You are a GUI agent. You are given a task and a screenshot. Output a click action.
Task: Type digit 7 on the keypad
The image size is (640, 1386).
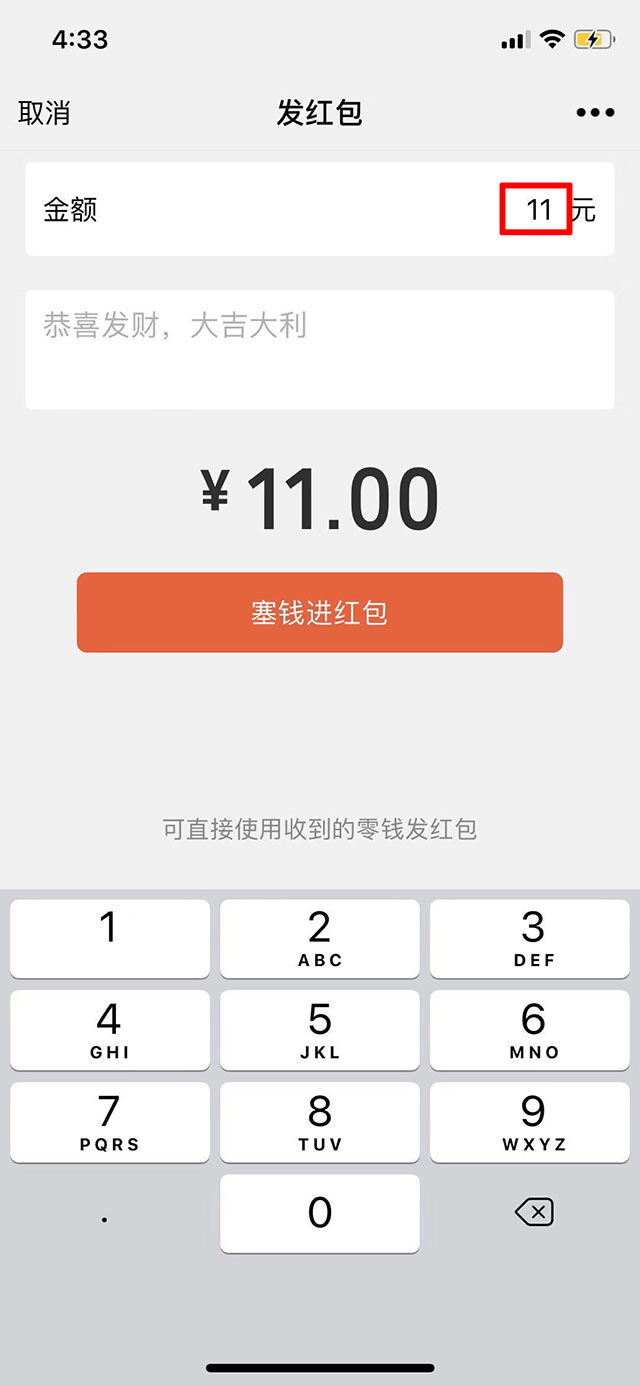point(110,1122)
